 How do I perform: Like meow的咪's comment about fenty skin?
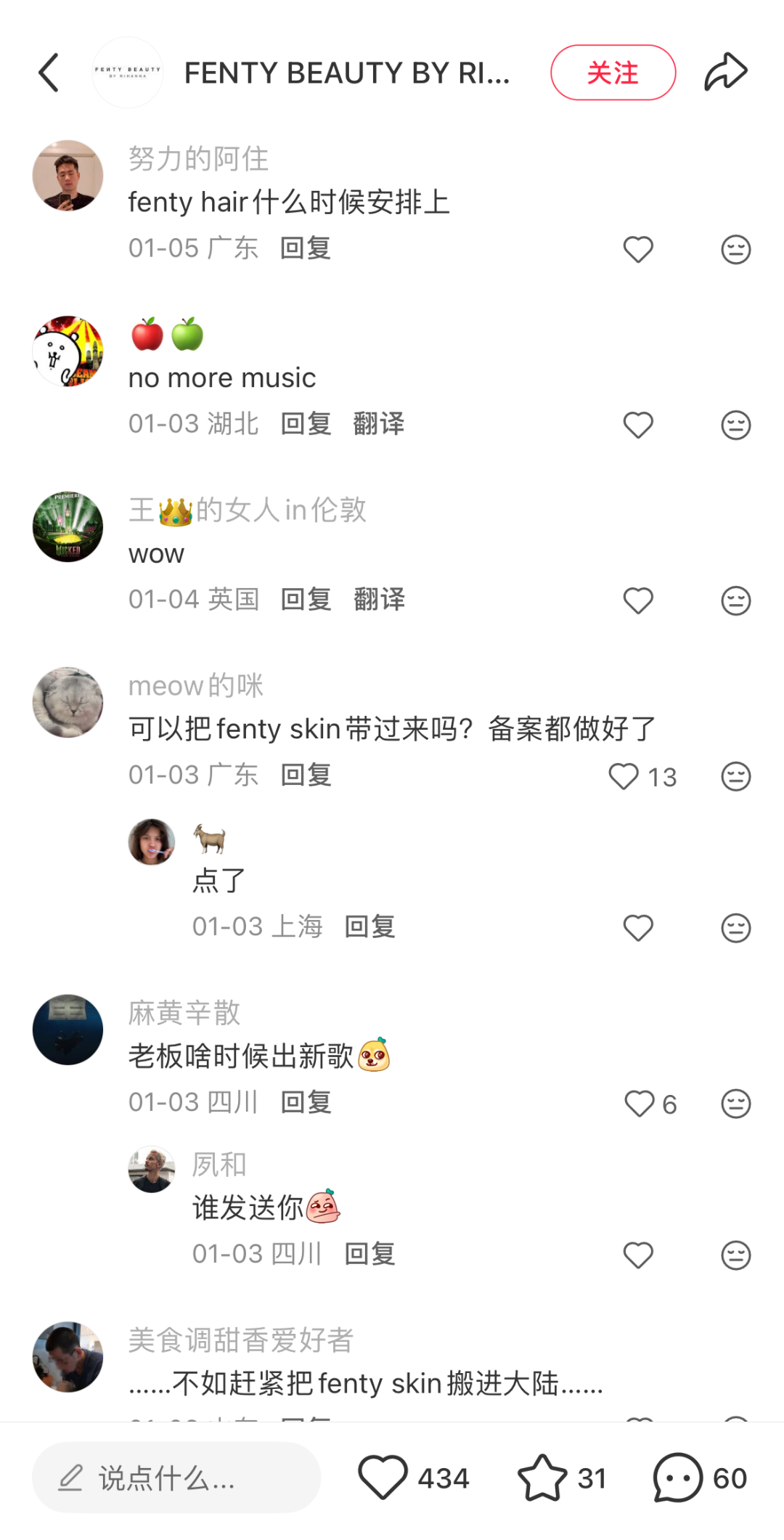(x=624, y=777)
